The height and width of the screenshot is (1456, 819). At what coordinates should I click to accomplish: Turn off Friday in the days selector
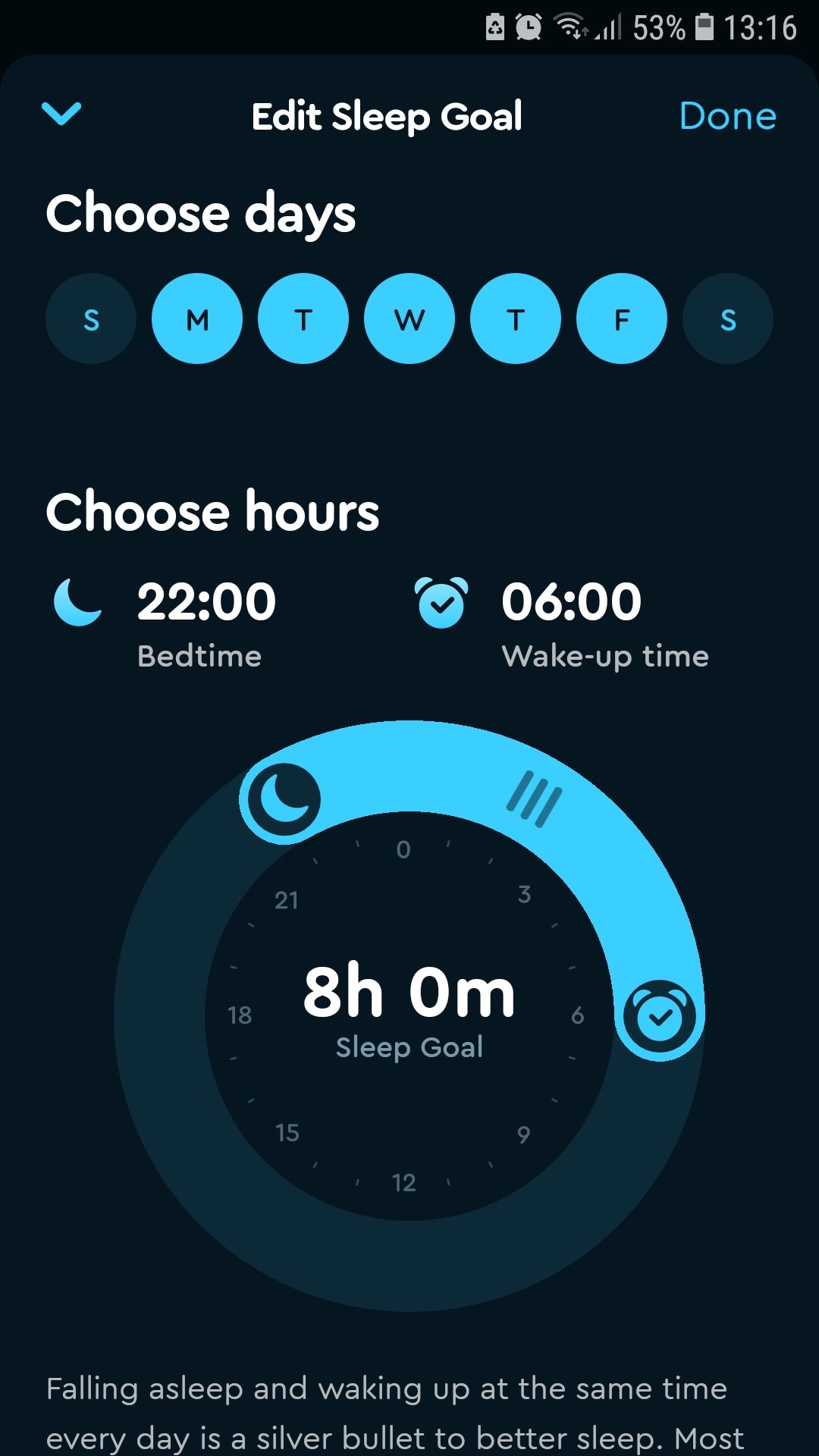click(621, 318)
